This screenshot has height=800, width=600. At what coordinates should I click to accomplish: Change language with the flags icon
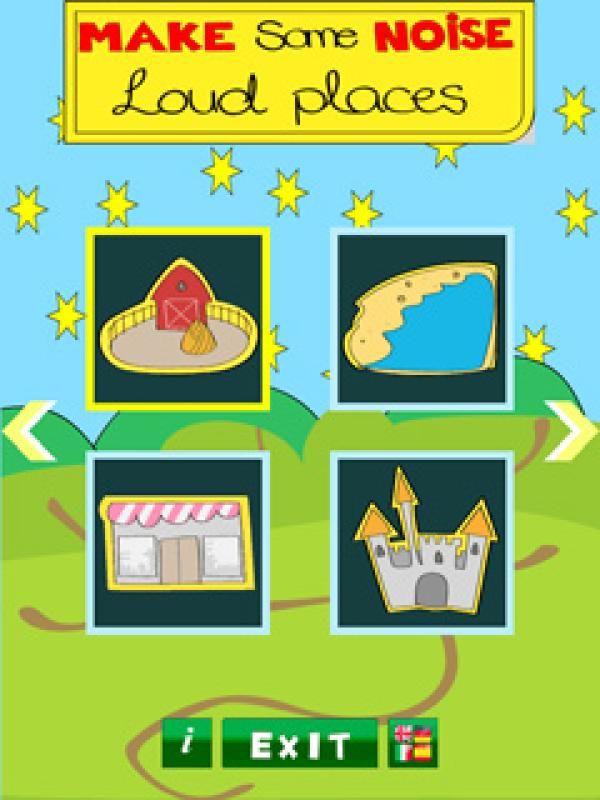(410, 744)
